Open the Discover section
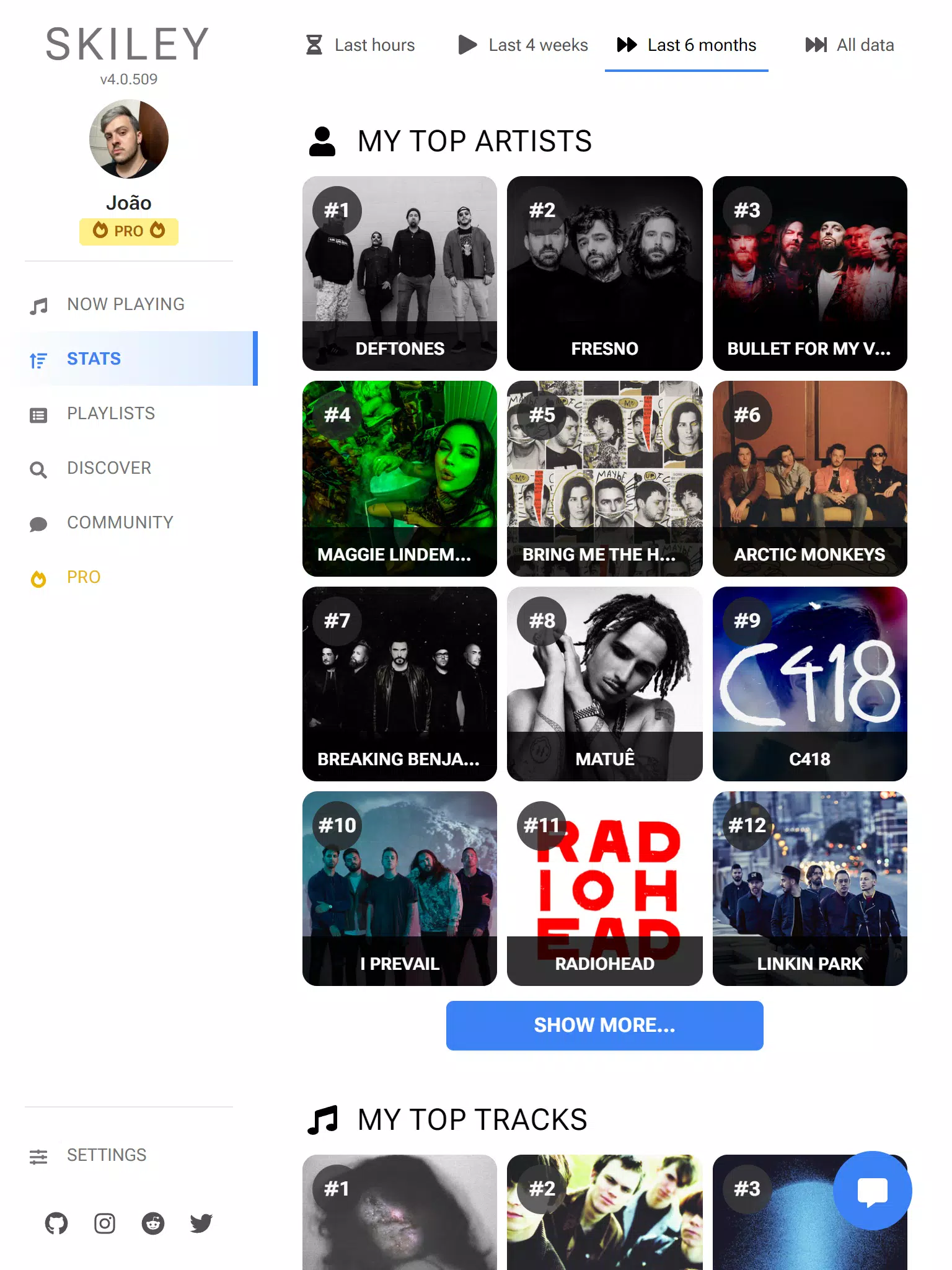The width and height of the screenshot is (952, 1270). click(109, 468)
